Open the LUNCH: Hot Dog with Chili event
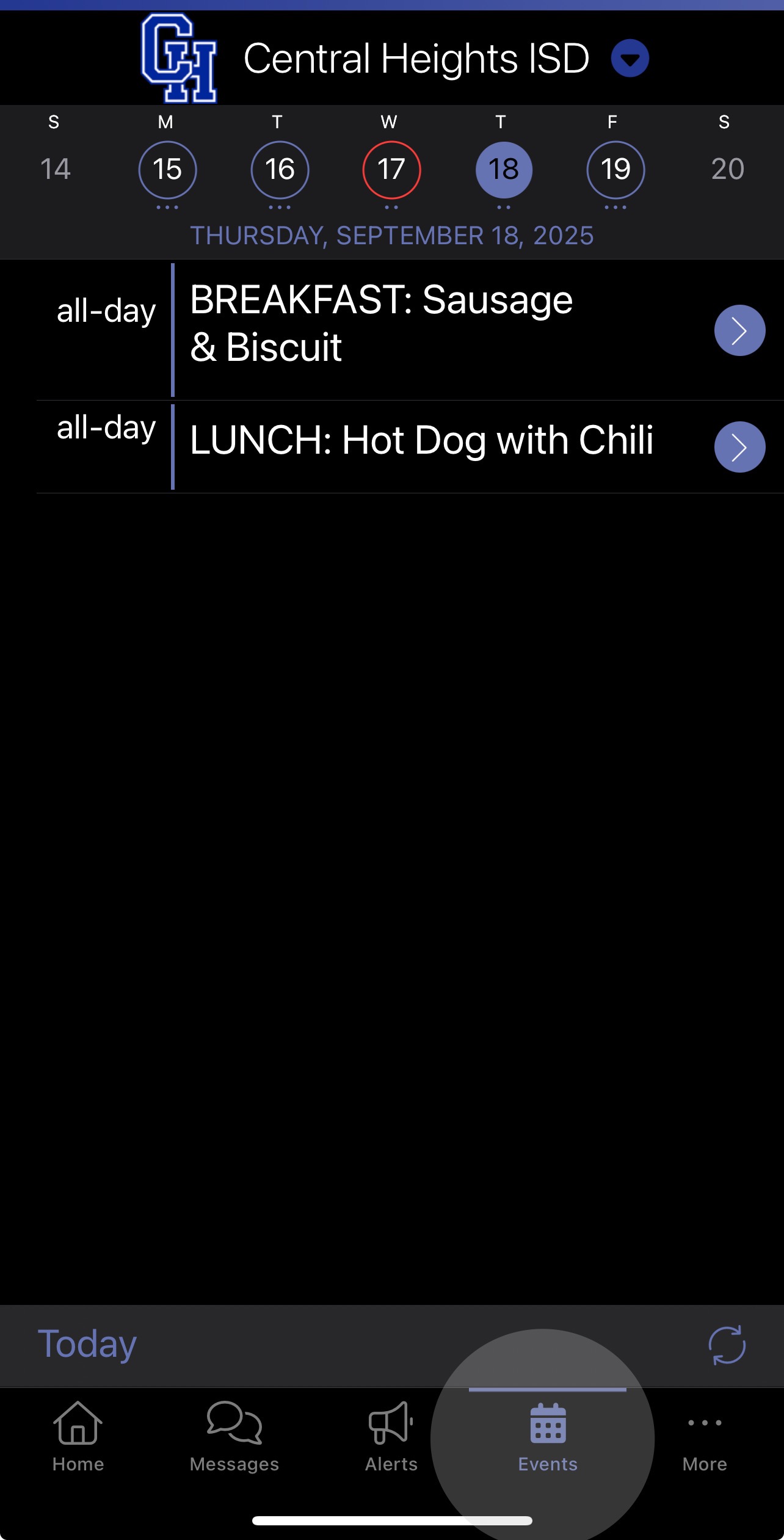Image resolution: width=784 pixels, height=1540 pixels. click(410, 447)
